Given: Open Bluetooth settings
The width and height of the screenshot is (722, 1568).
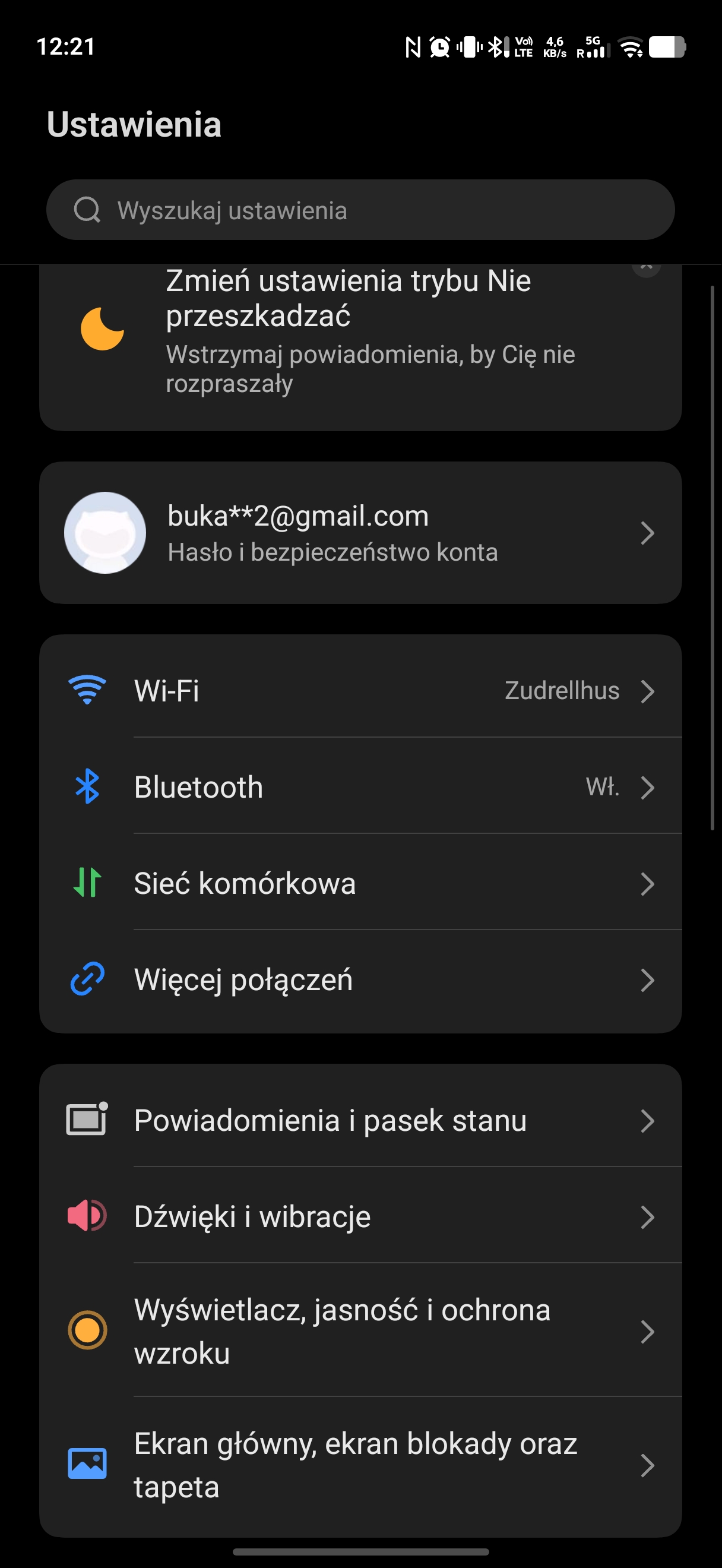Looking at the screenshot, I should pos(360,787).
